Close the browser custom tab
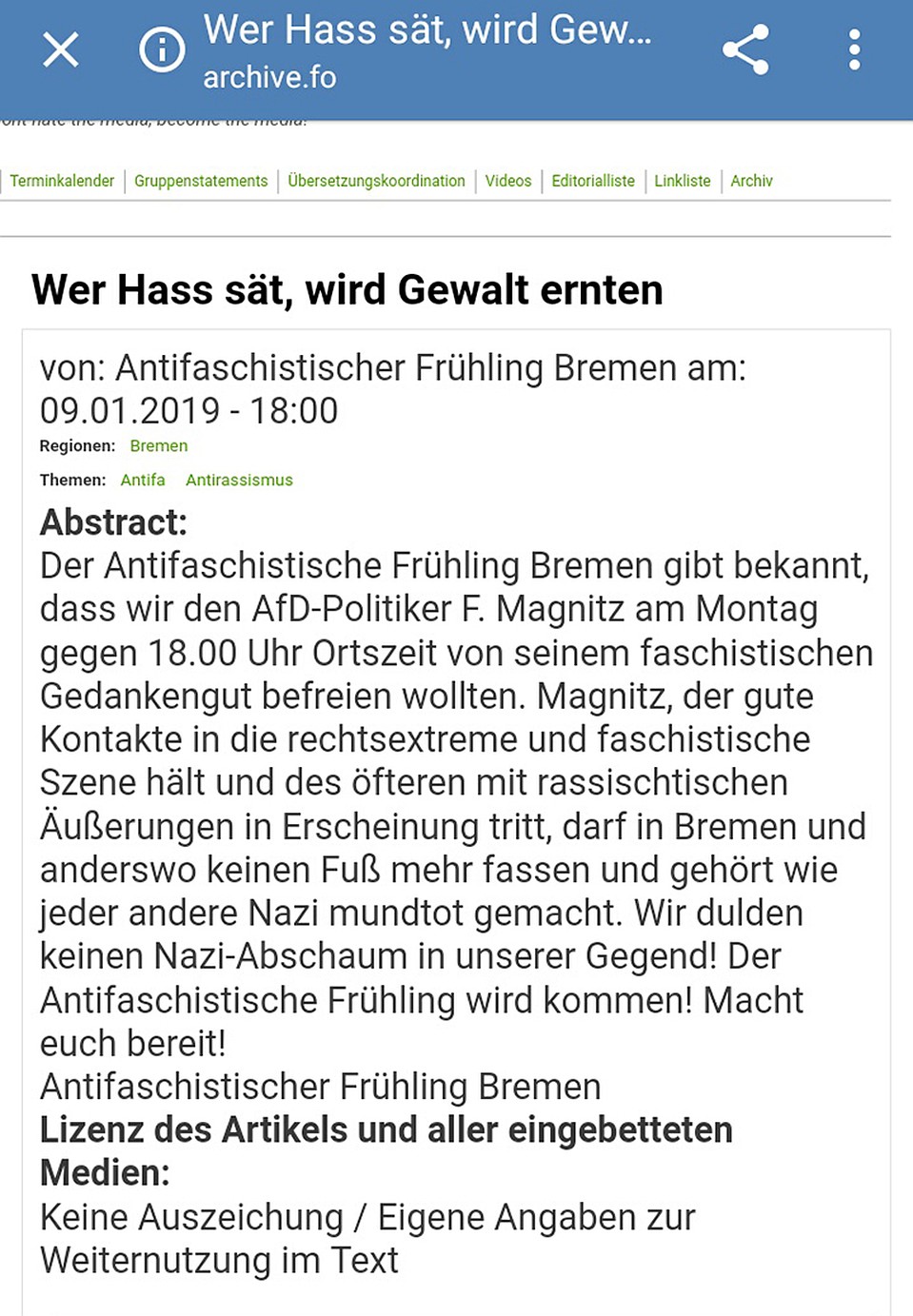The width and height of the screenshot is (913, 1316). [61, 49]
